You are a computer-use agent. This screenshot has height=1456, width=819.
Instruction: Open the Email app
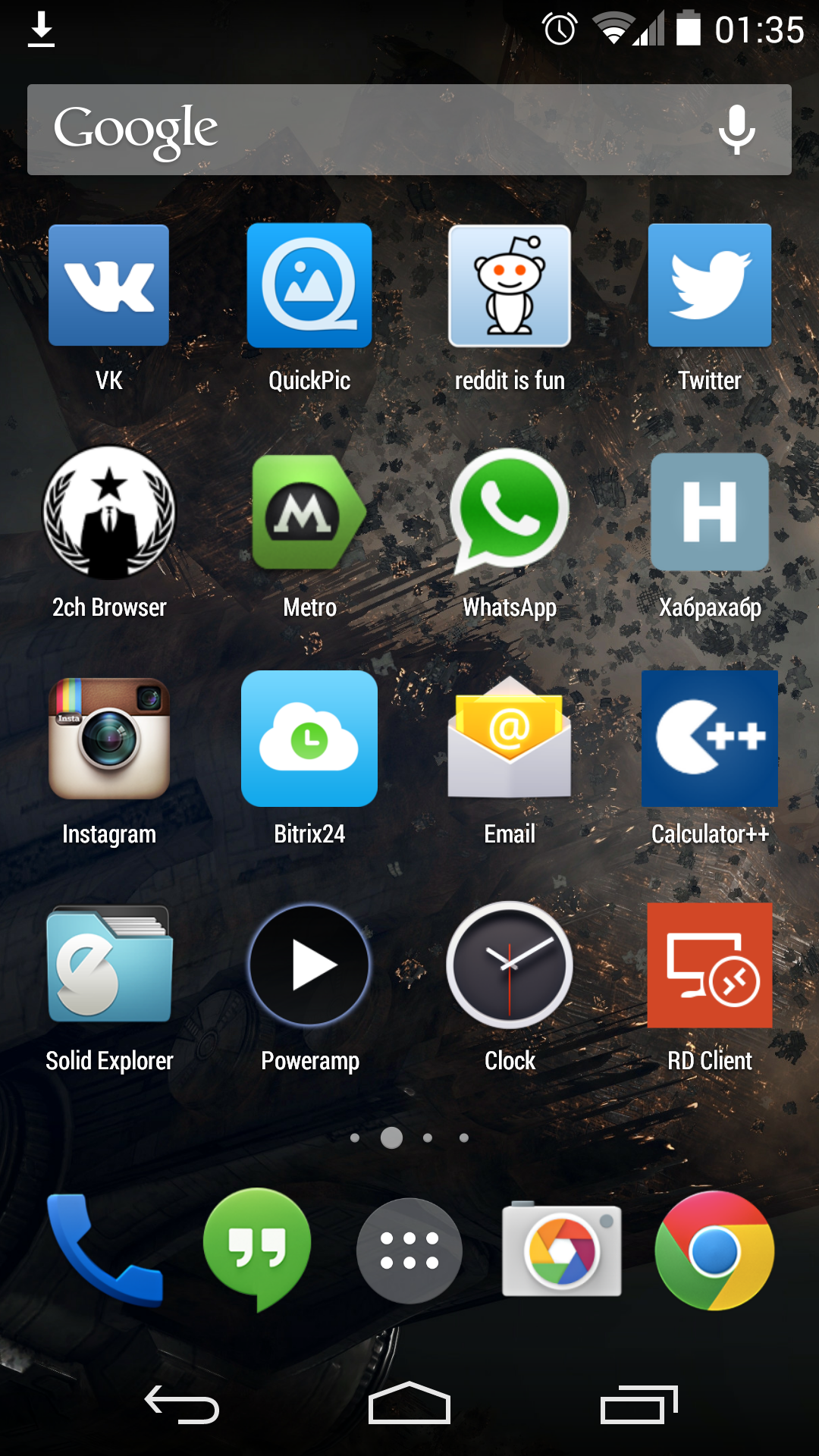click(x=510, y=739)
